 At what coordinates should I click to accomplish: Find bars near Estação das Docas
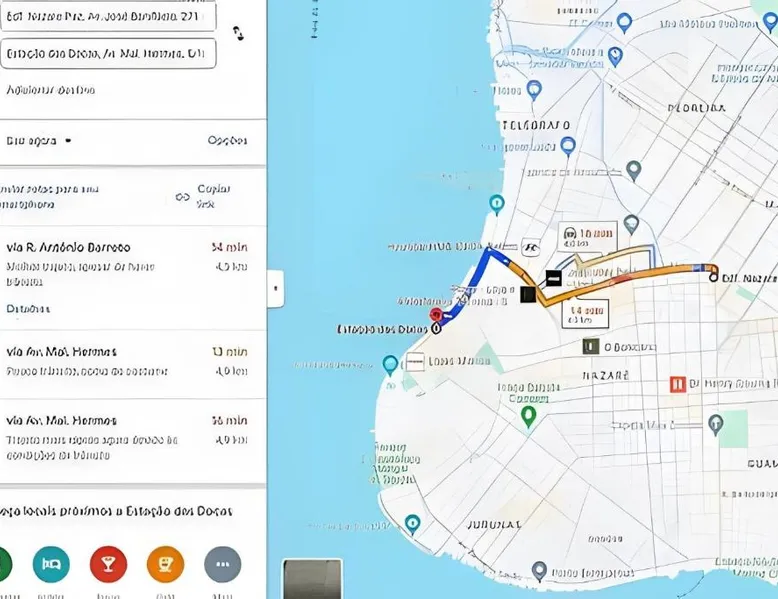[x=108, y=565]
